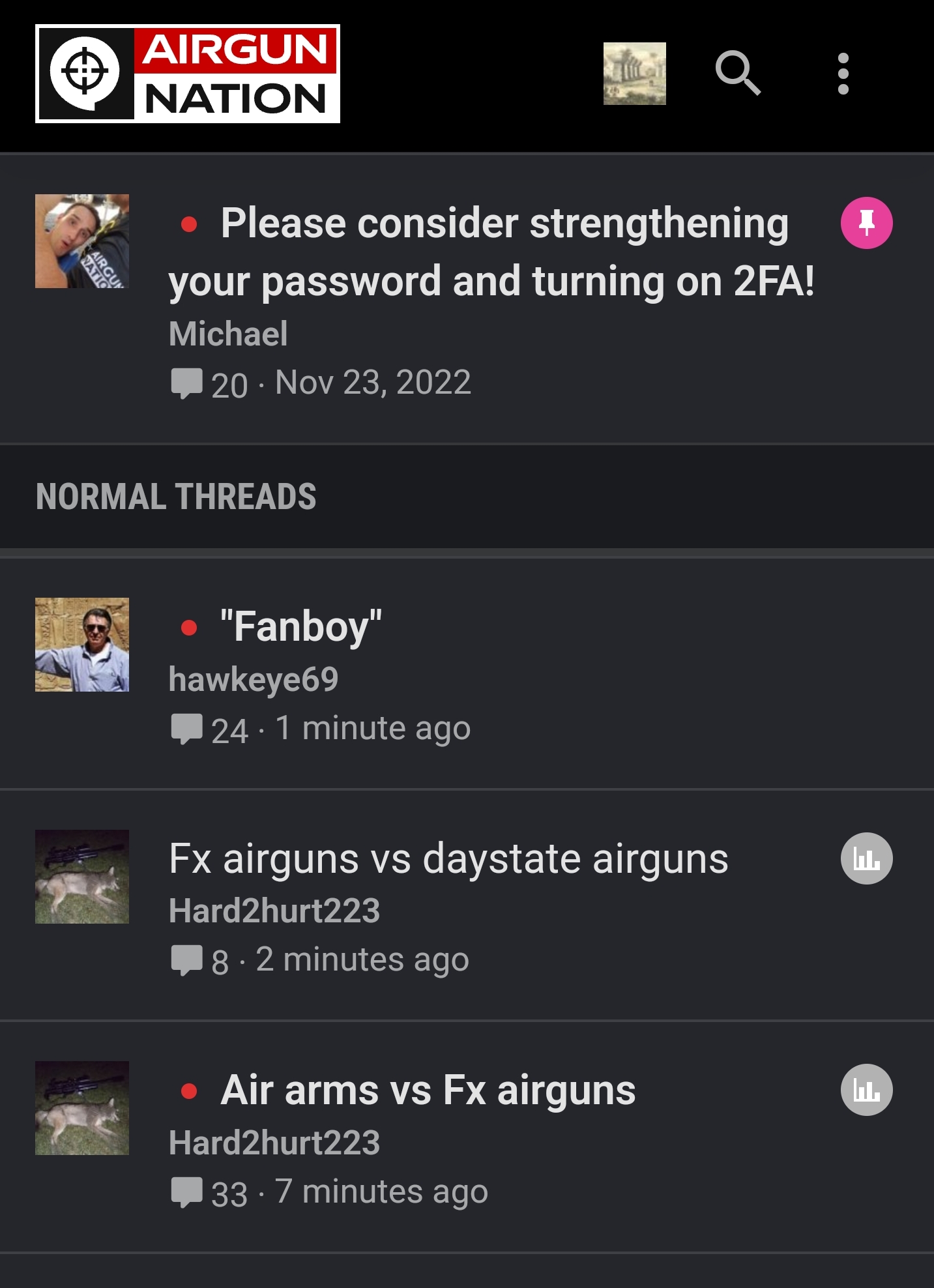
Task: Open Air arms vs Fx airguns thread
Action: (428, 1090)
